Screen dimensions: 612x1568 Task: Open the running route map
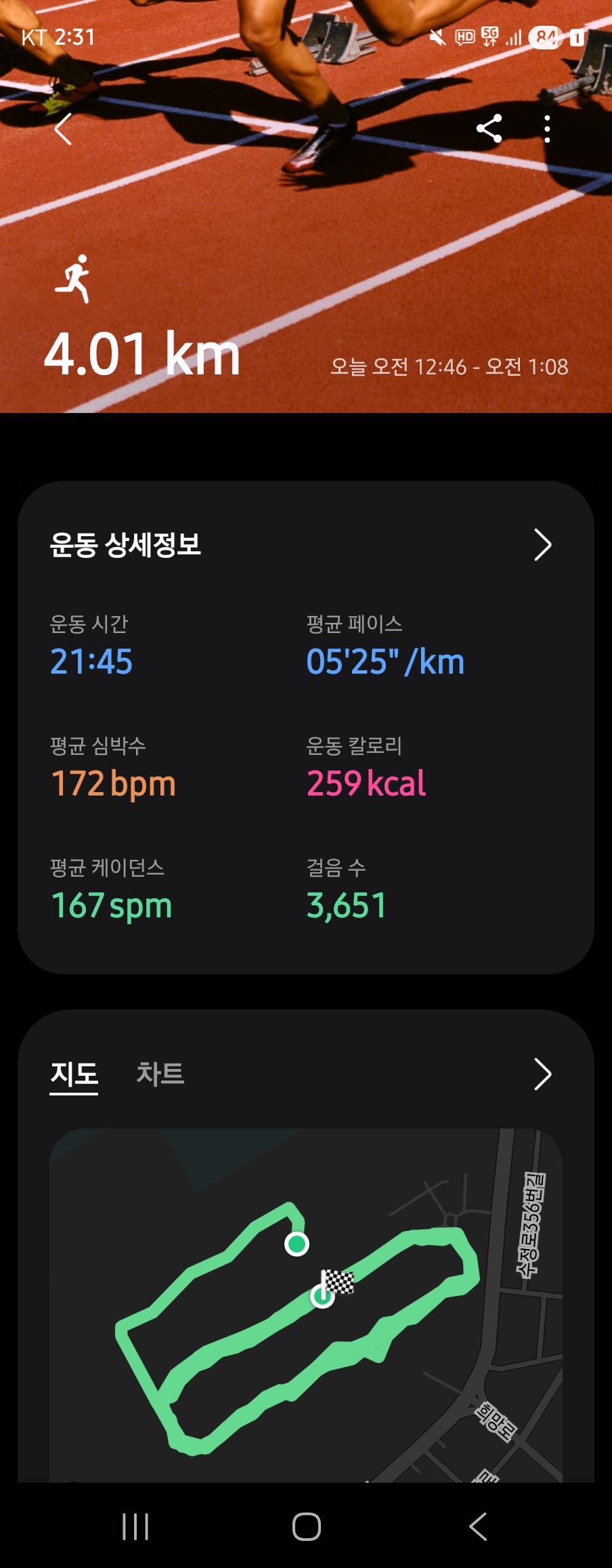(x=306, y=1307)
